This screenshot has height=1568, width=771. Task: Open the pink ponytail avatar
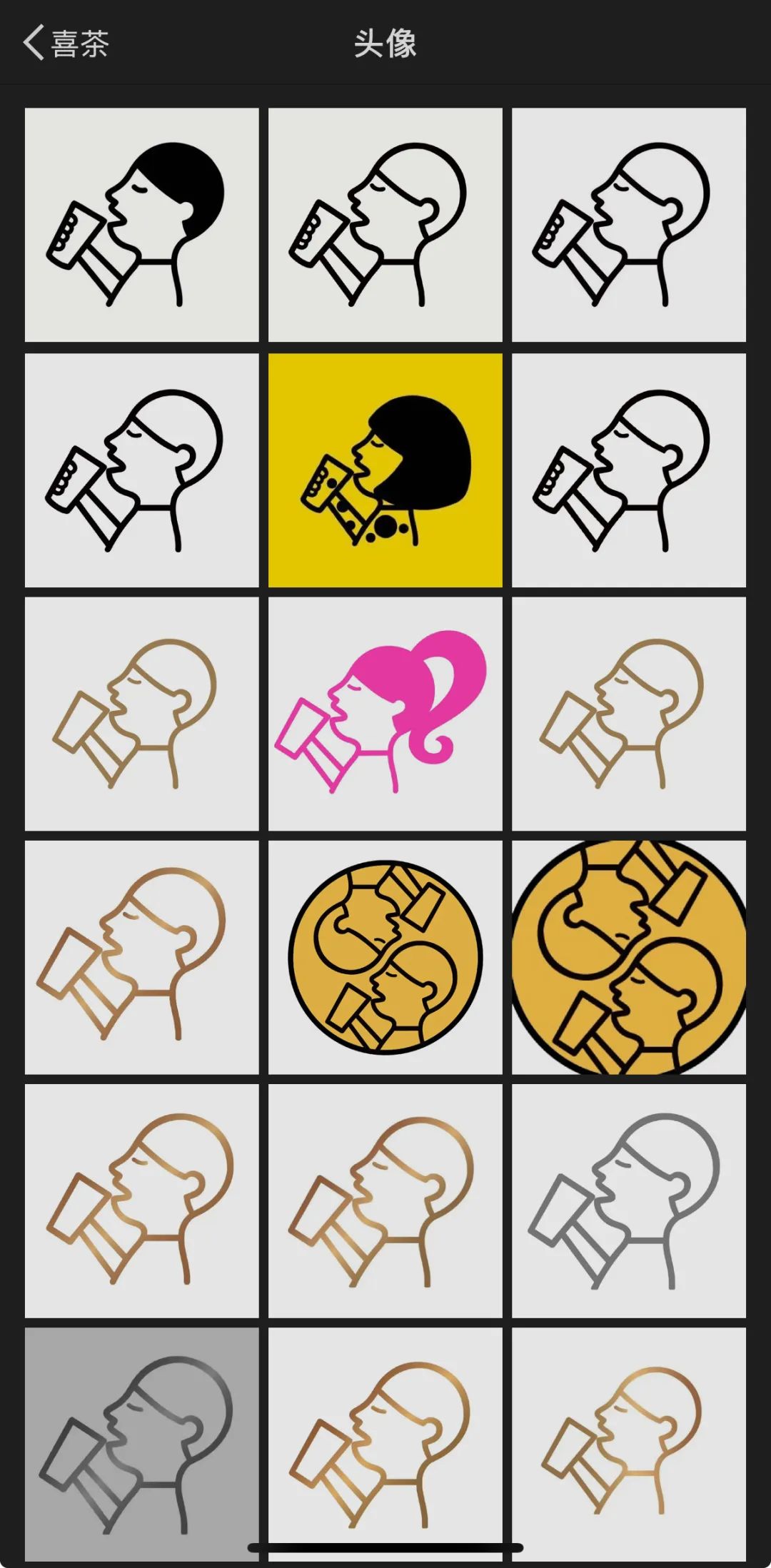tap(385, 714)
